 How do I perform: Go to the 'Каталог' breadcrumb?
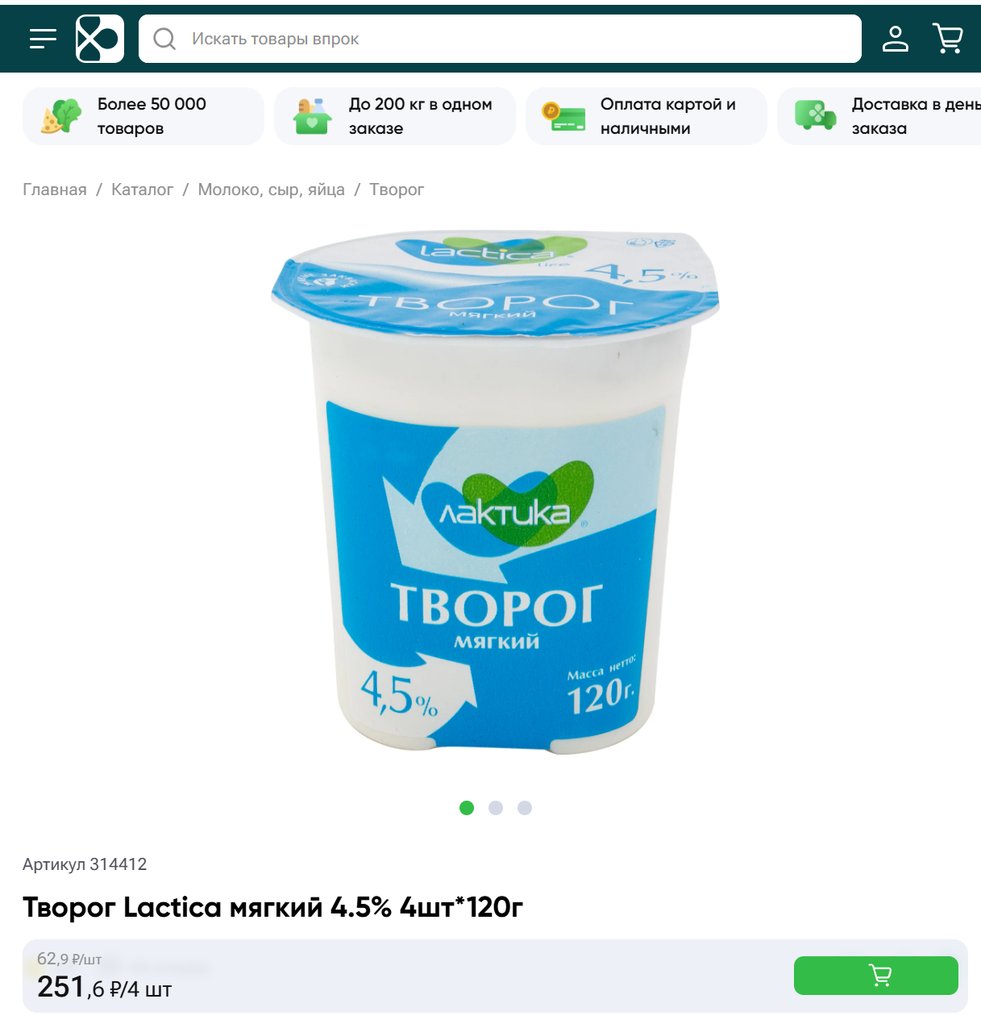pyautogui.click(x=142, y=189)
